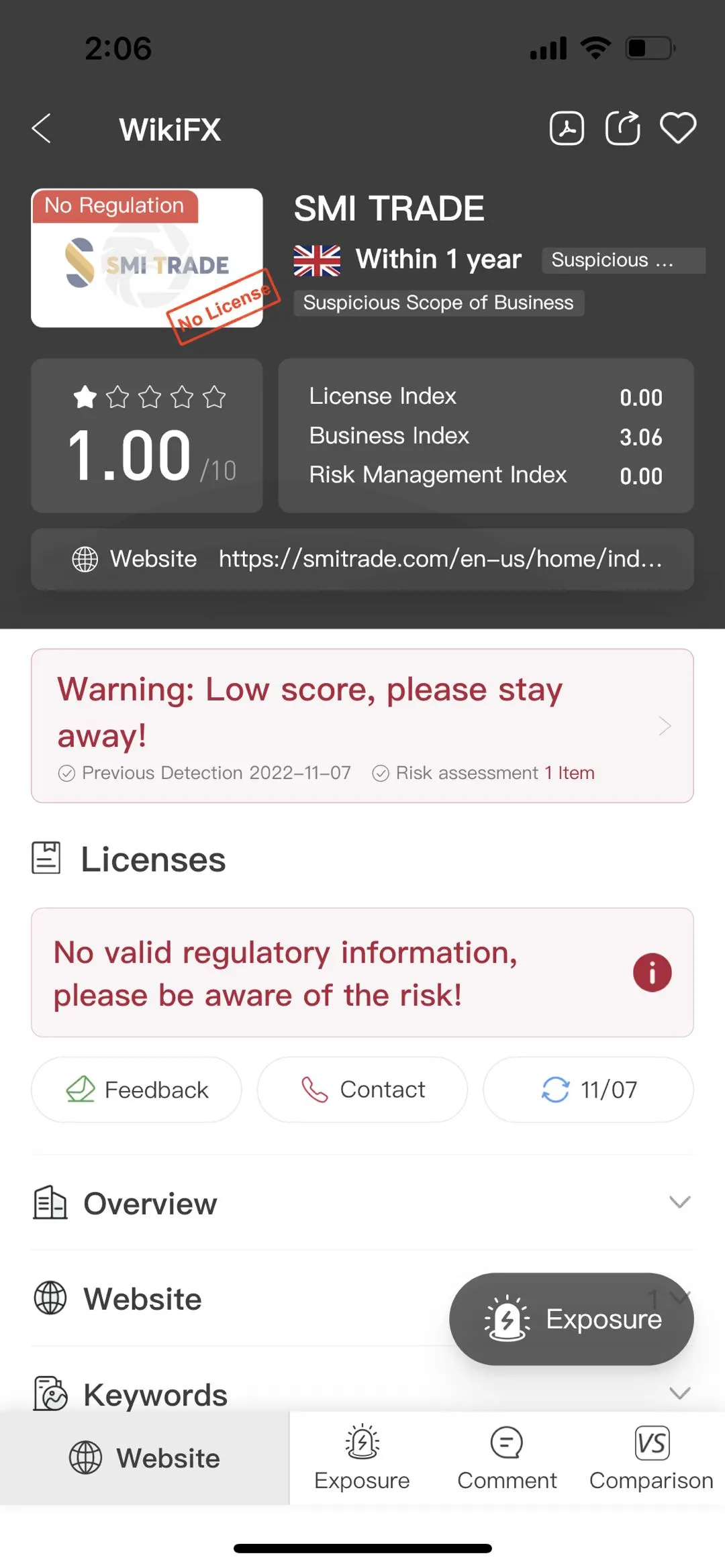Viewport: 725px width, 1568px height.
Task: Add SMI TRADE to favorites
Action: point(678,128)
